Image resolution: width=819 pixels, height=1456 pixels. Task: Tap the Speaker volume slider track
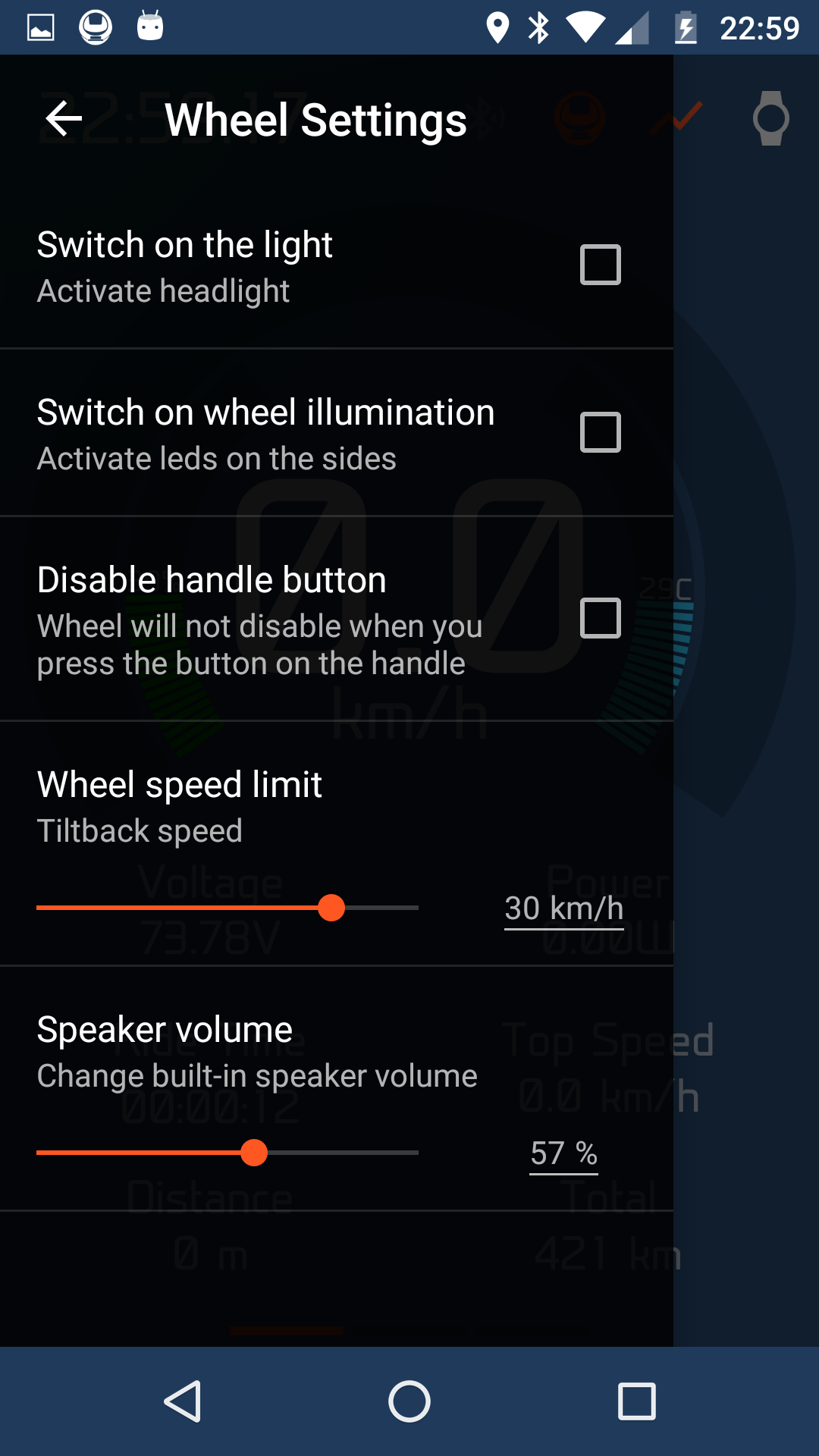tap(227, 1153)
